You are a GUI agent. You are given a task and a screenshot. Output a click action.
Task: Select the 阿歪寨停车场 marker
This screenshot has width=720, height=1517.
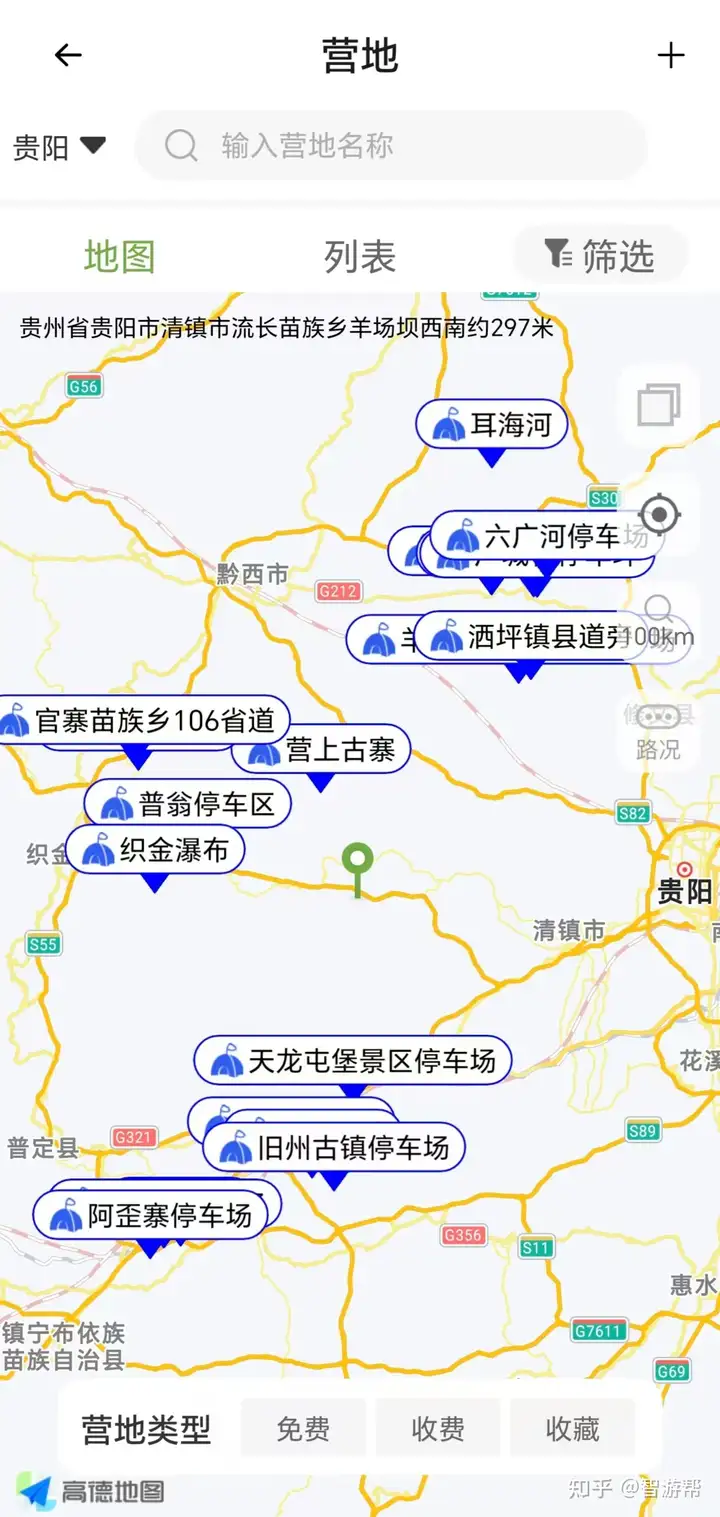click(x=152, y=1216)
